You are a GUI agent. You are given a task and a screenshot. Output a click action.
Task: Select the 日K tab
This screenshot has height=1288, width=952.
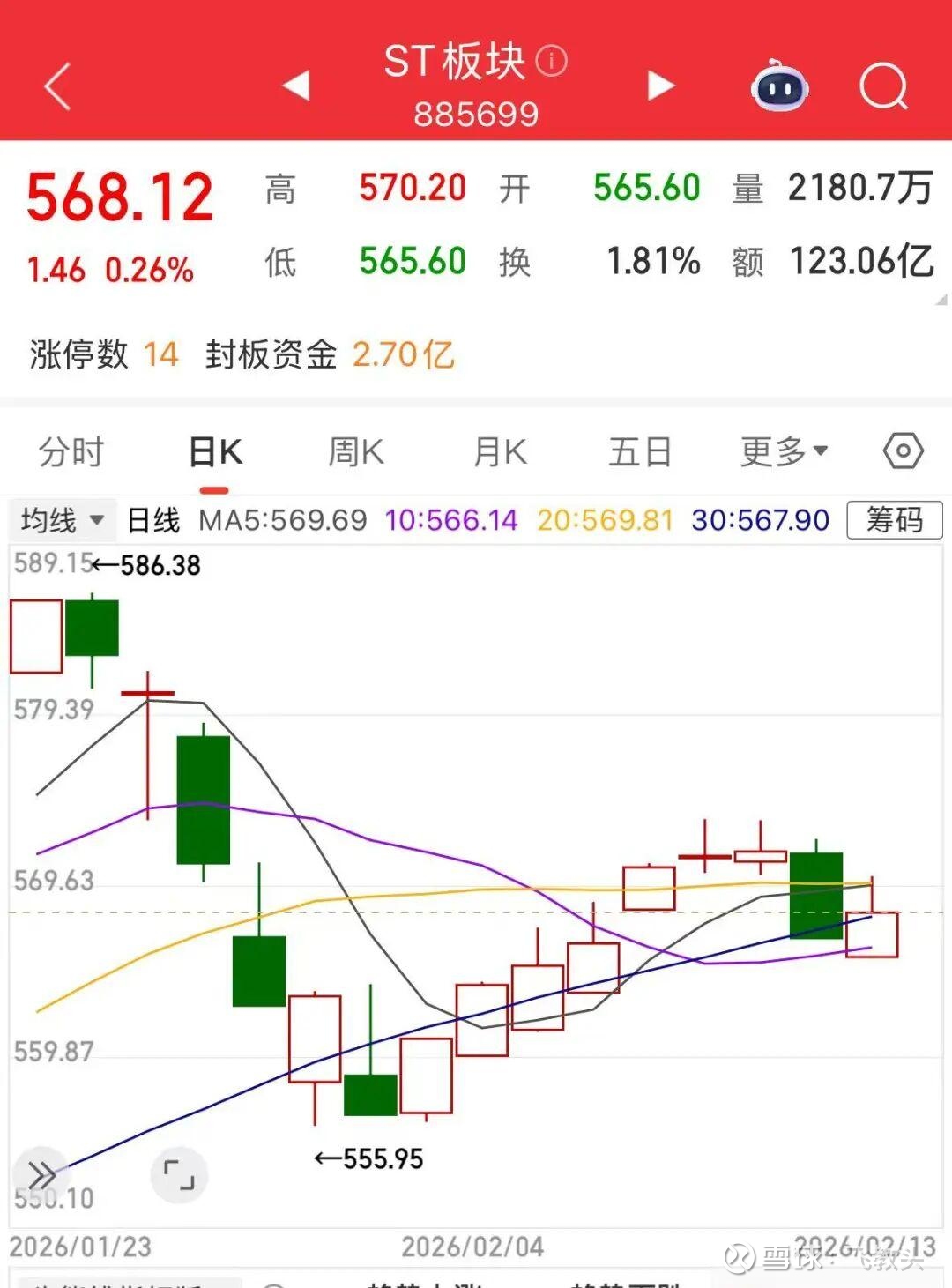(x=215, y=452)
